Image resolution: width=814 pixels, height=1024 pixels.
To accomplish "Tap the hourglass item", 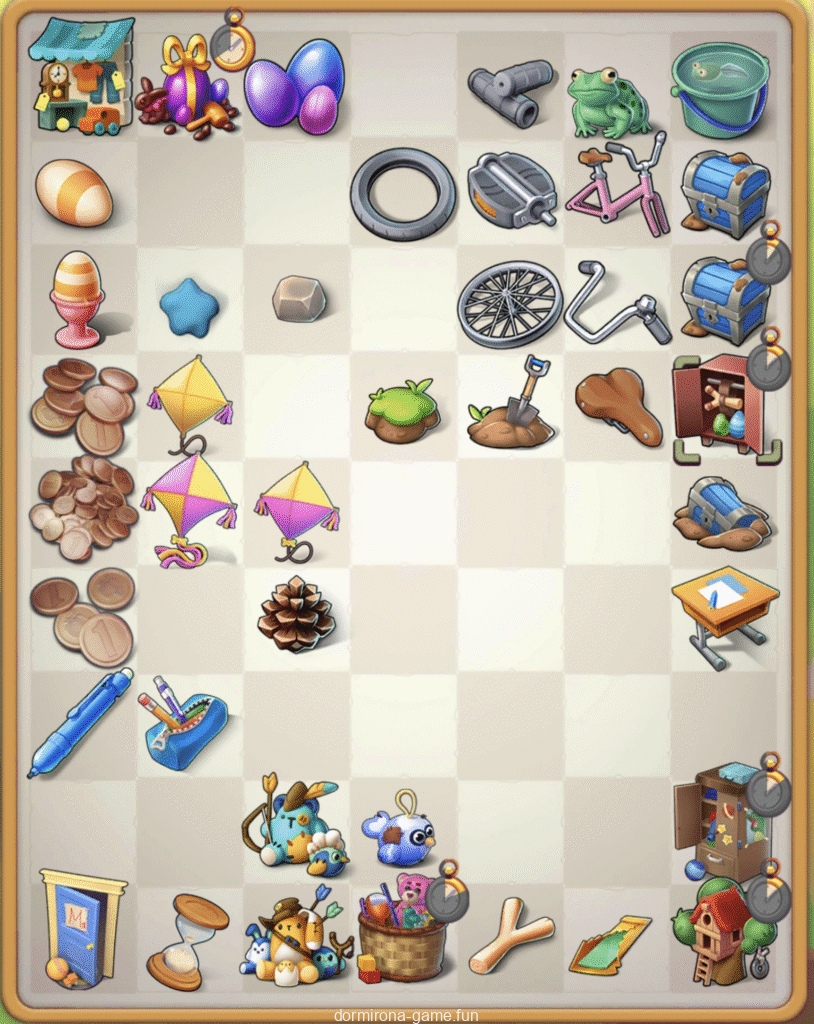I will [x=187, y=940].
